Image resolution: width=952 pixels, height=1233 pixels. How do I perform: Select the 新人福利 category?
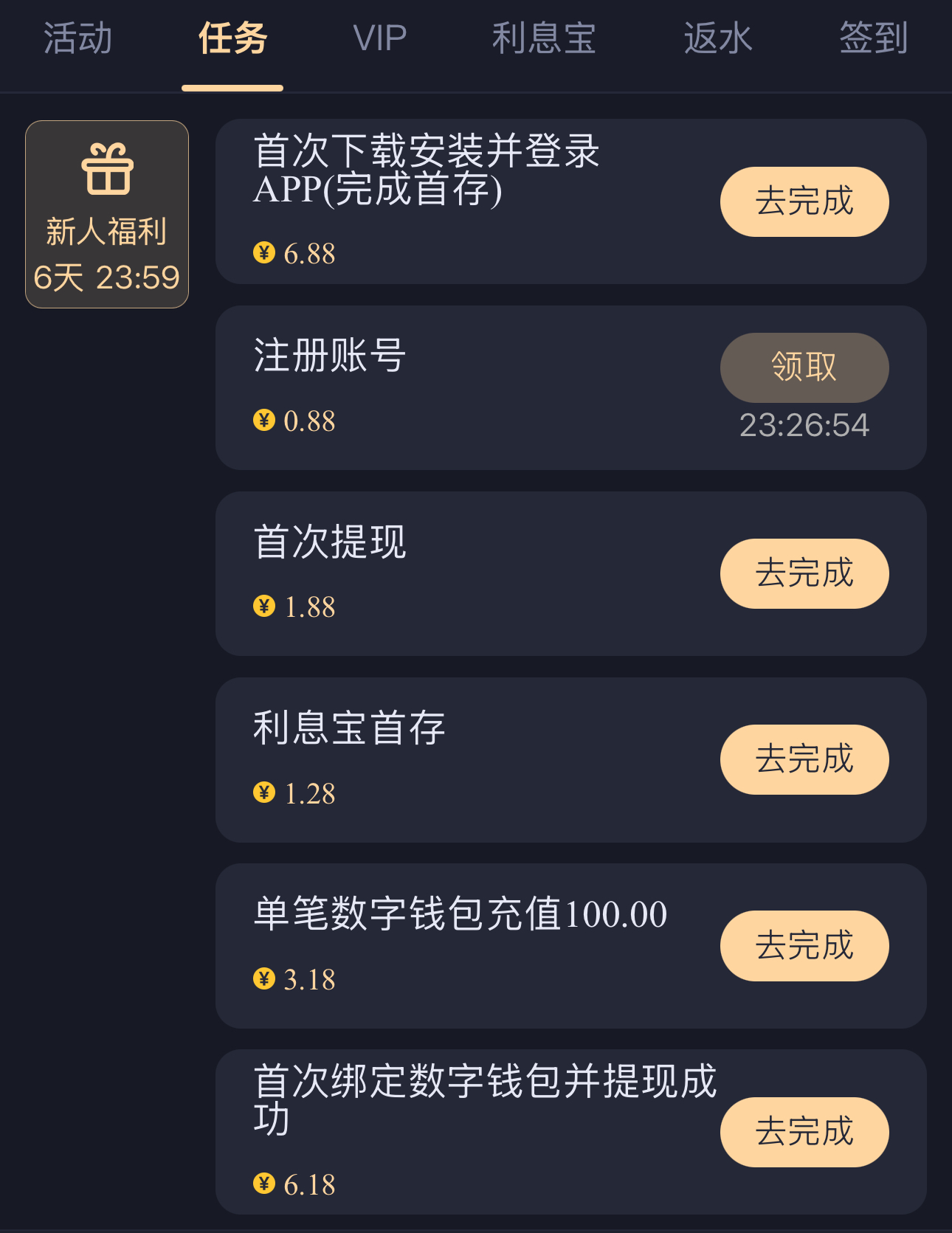[107, 214]
